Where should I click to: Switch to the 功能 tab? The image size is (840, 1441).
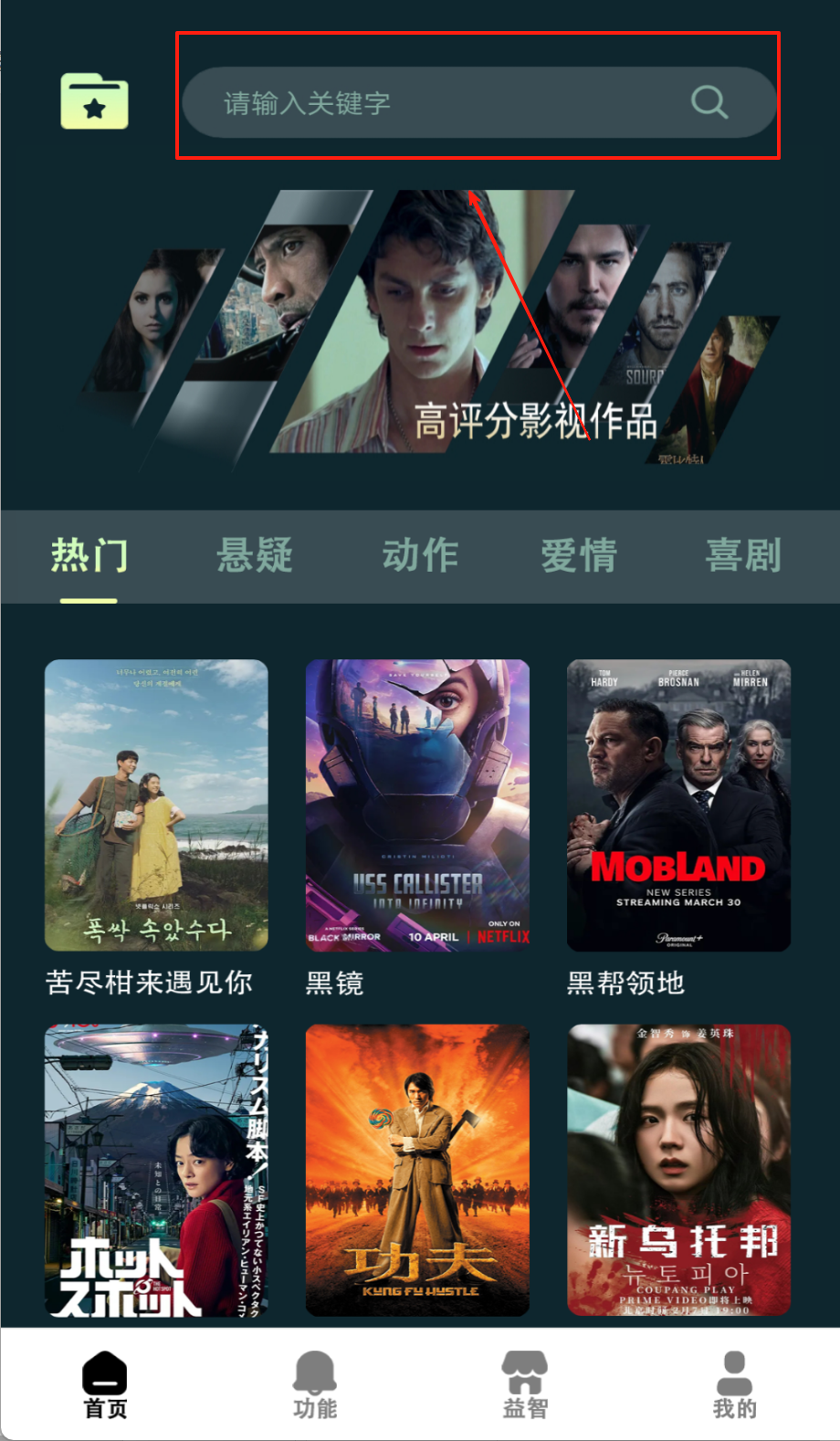pyautogui.click(x=315, y=1385)
